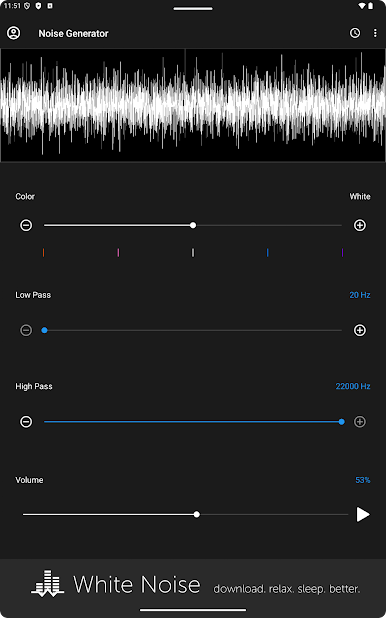386x618 pixels.
Task: Tap the plus button for Color
Action: (360, 225)
